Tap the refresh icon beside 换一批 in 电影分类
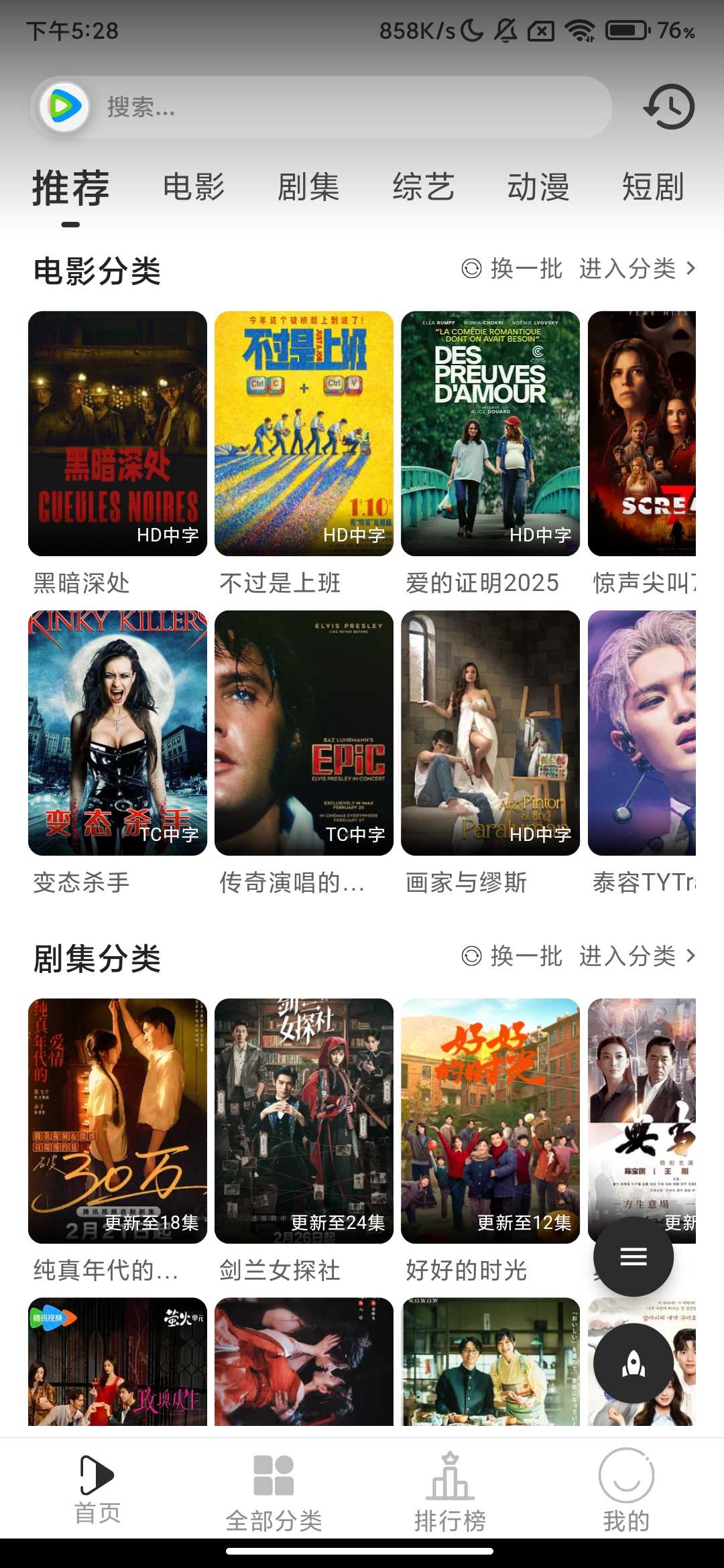This screenshot has height=1568, width=724. [x=471, y=269]
